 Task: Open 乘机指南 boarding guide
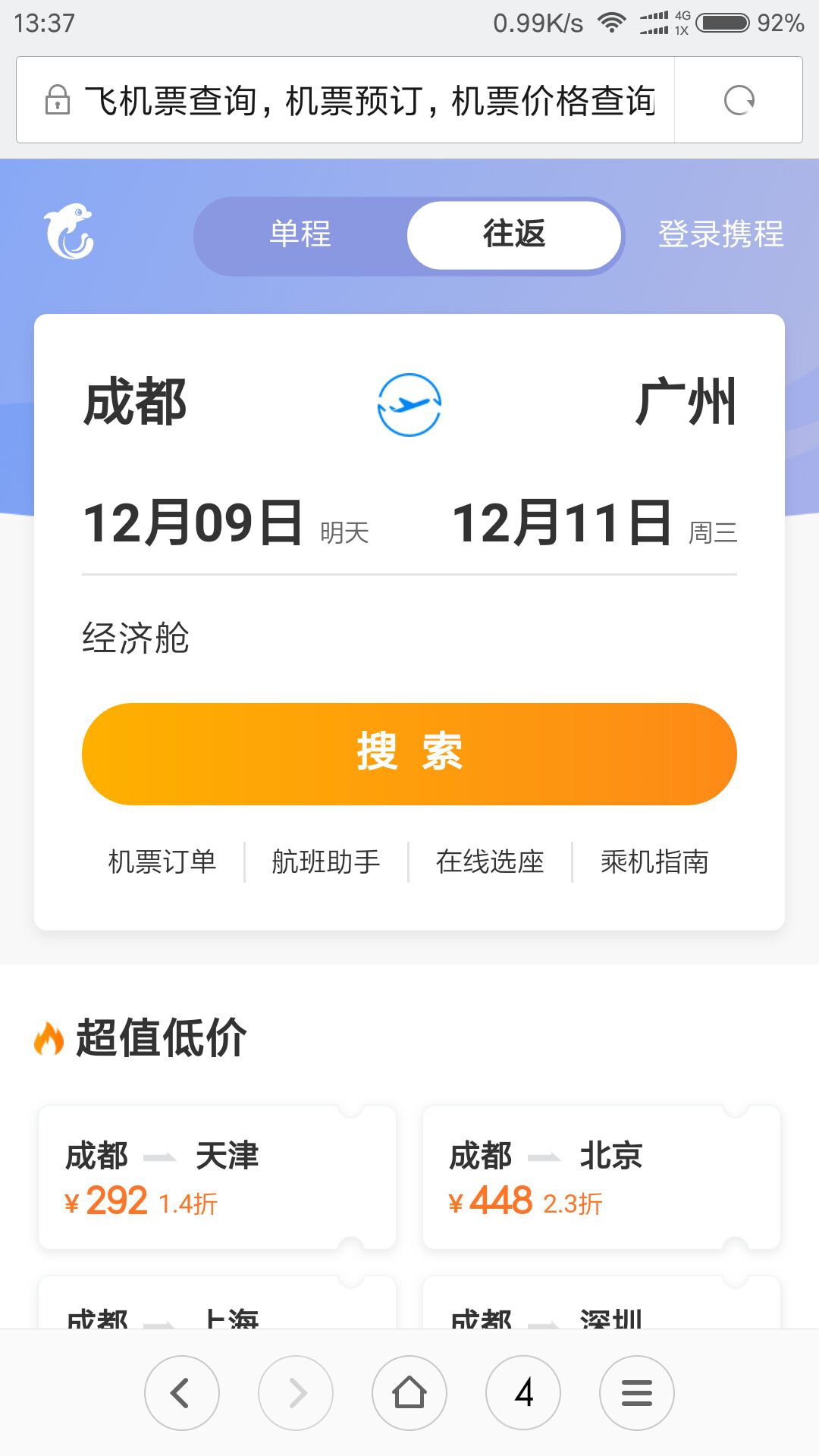(x=654, y=862)
